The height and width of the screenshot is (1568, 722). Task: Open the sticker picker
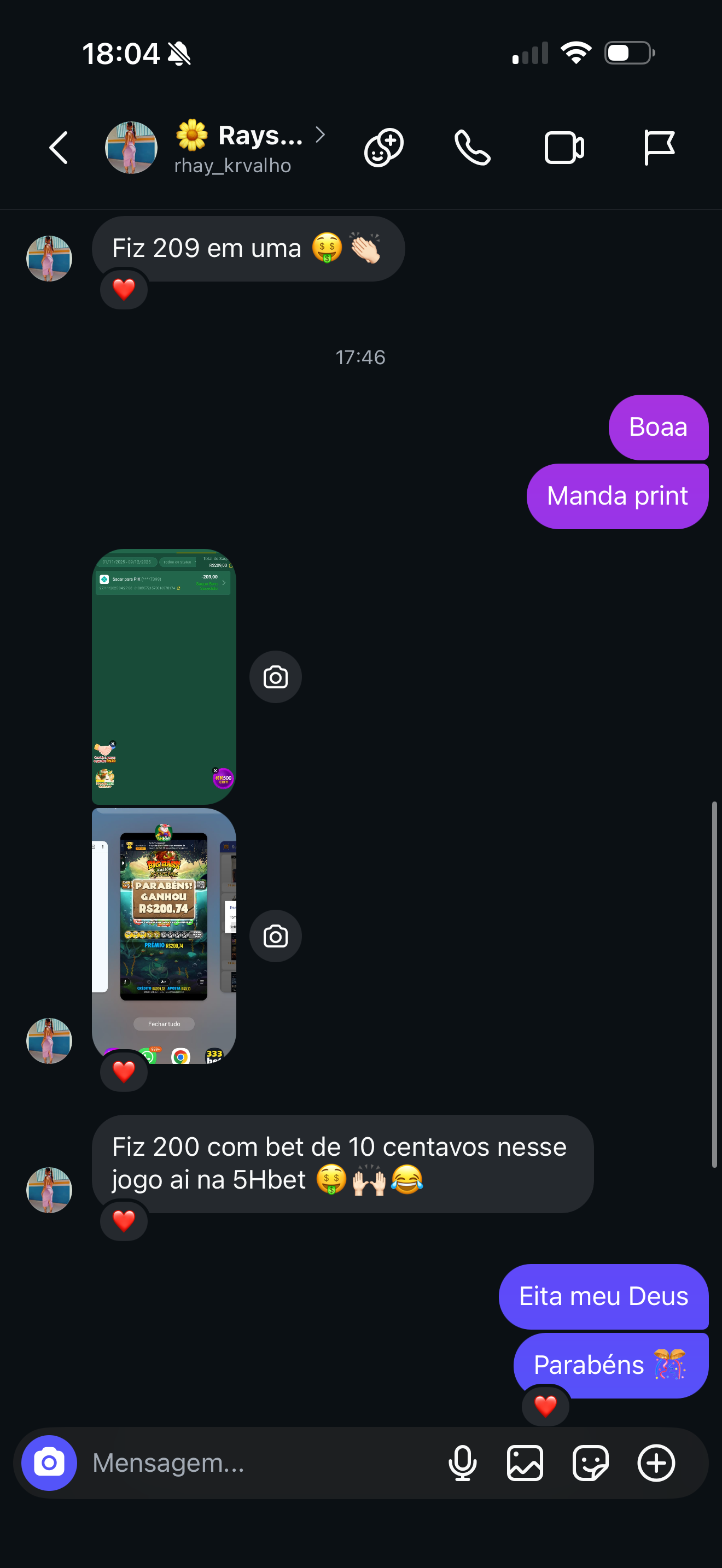(x=590, y=1462)
